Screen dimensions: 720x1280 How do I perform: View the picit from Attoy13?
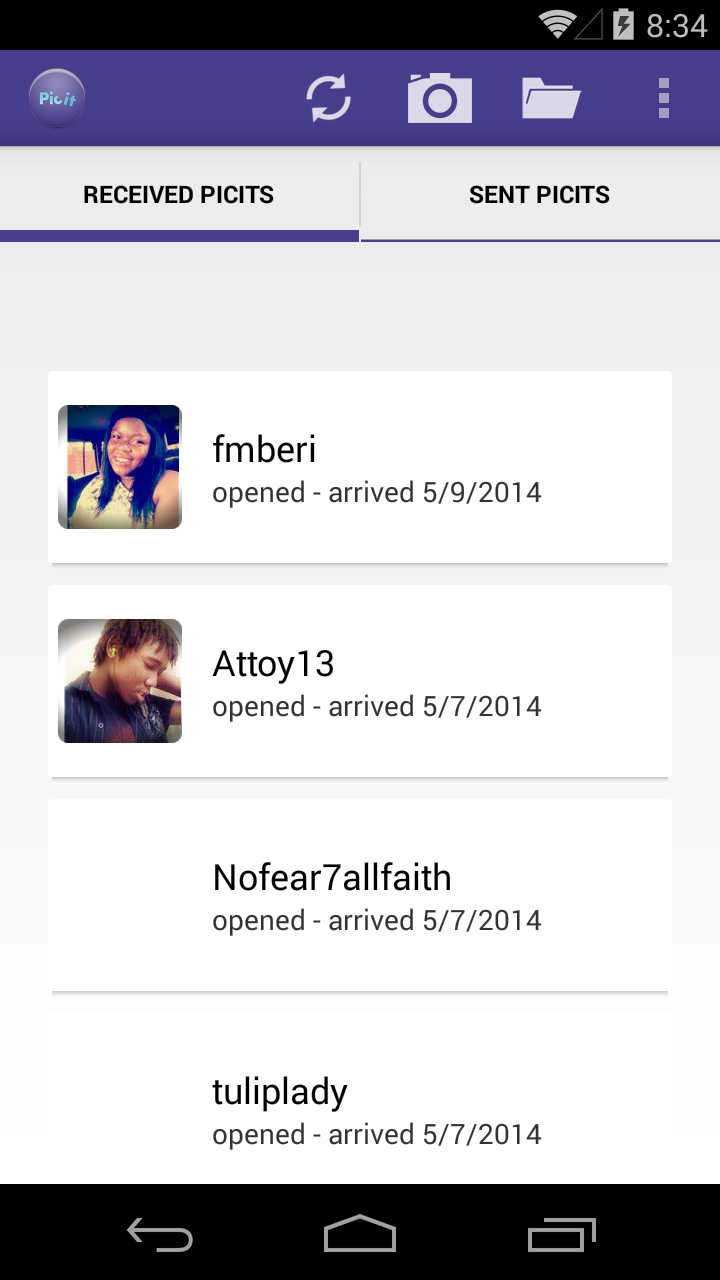(360, 681)
